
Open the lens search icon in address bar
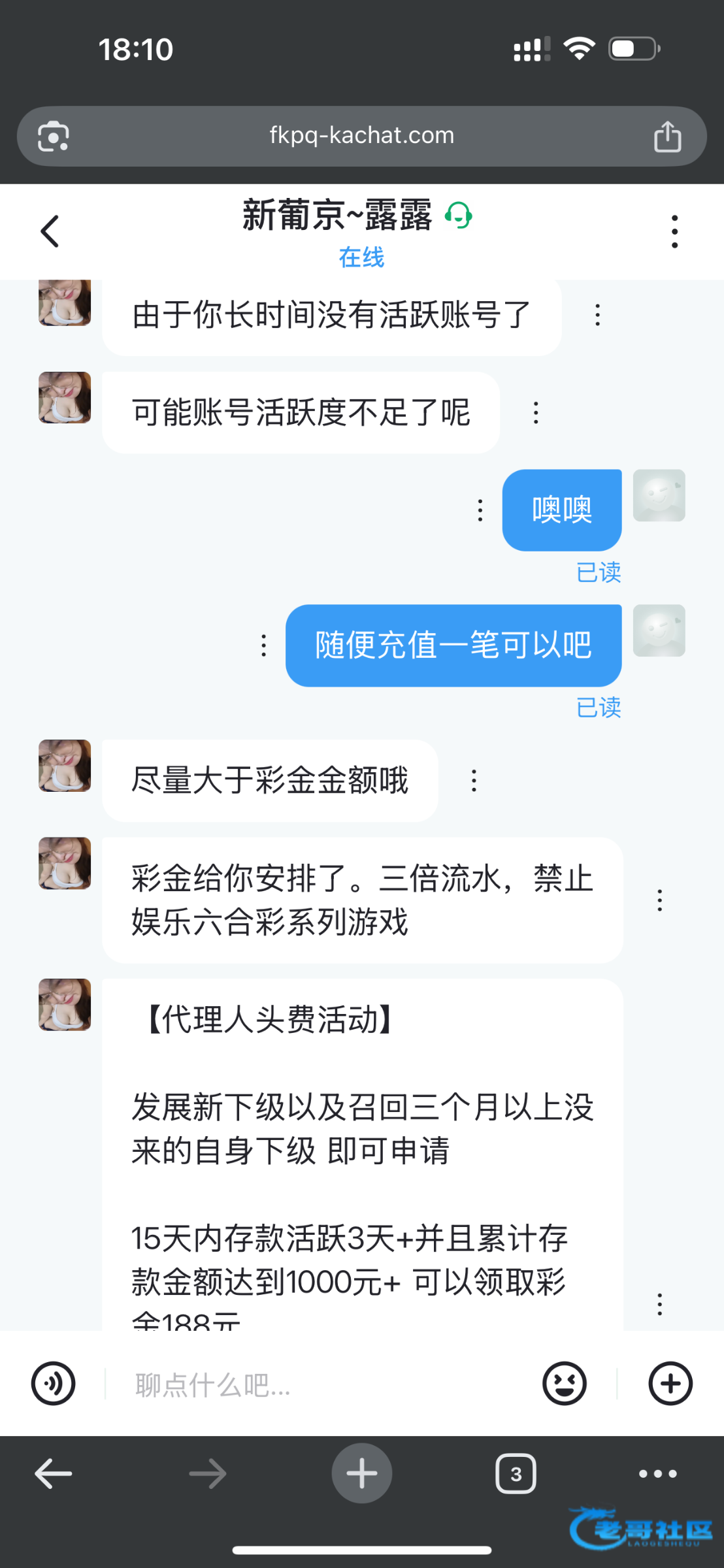[x=54, y=137]
